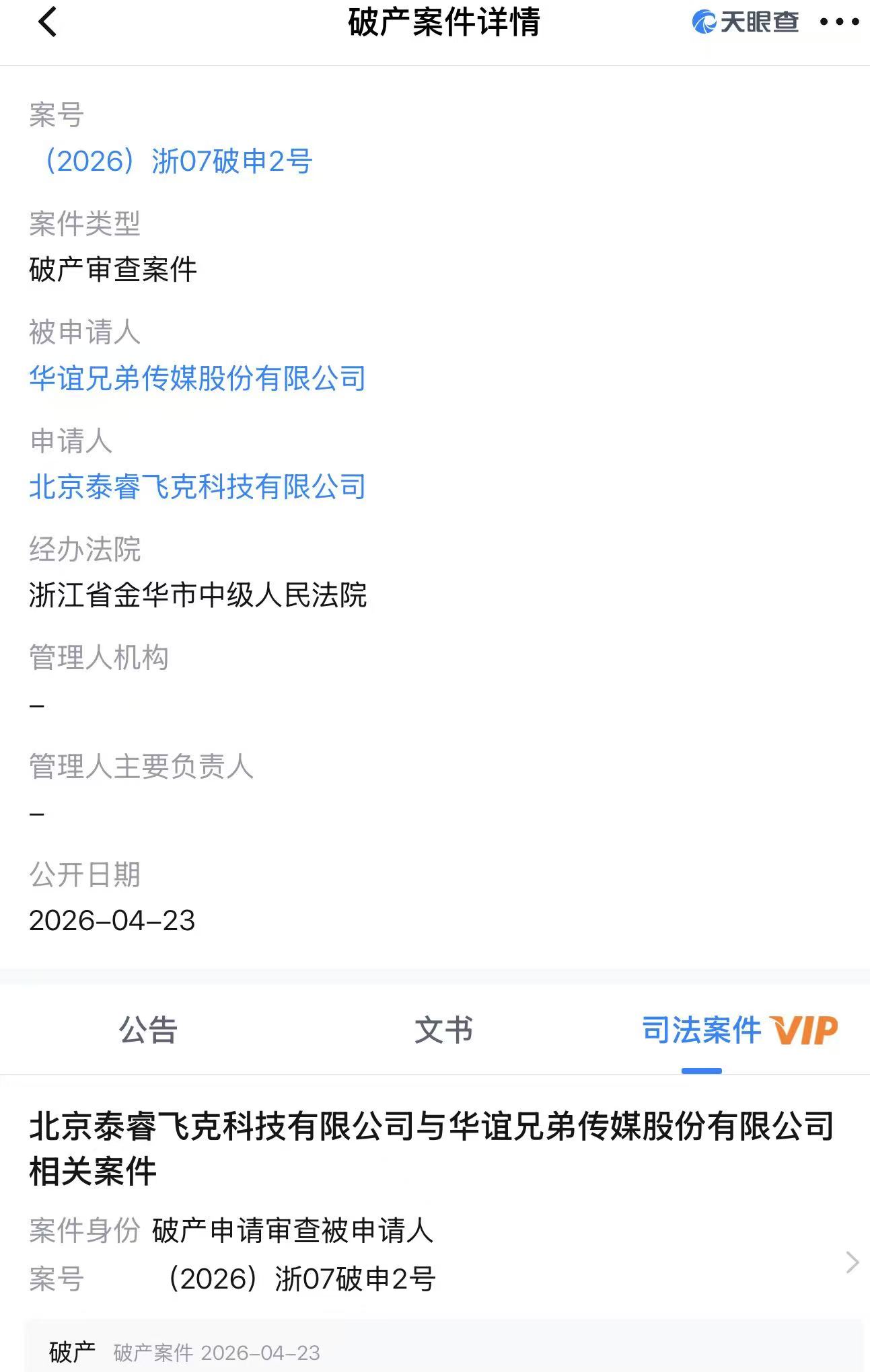Open 北京泰睿飞克科技有限公司 company link
Image resolution: width=870 pixels, height=1372 pixels.
point(197,486)
